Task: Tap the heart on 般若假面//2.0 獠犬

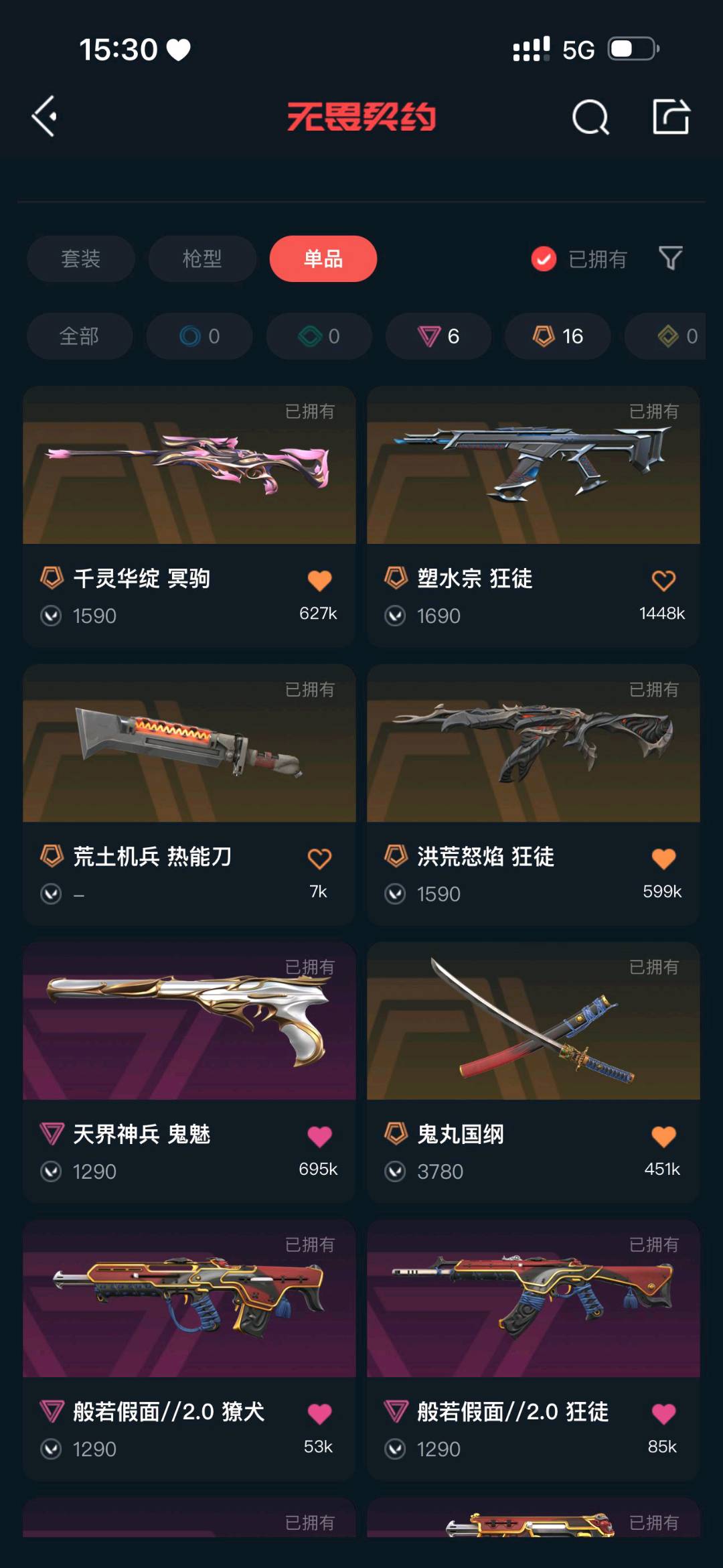Action: tap(319, 1413)
